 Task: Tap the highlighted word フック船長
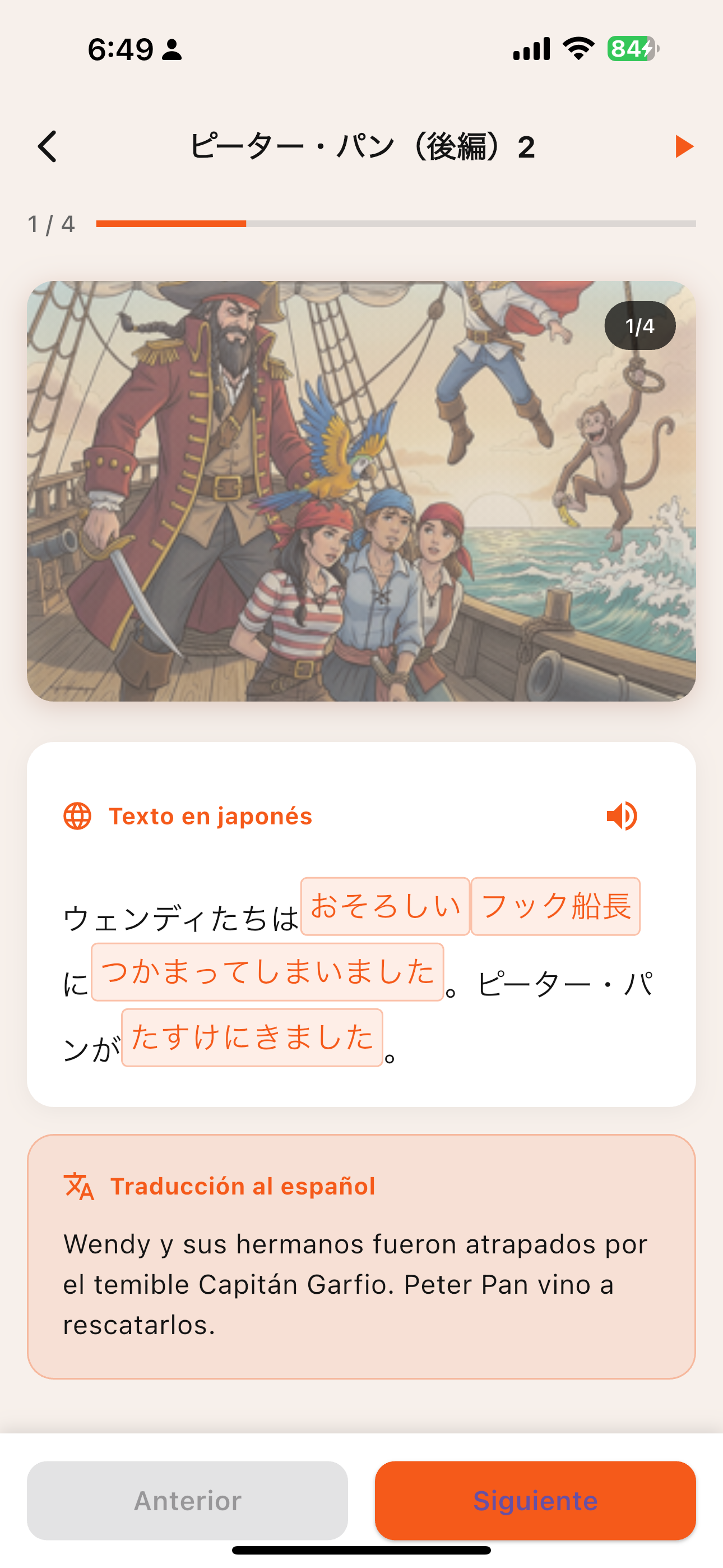(555, 906)
